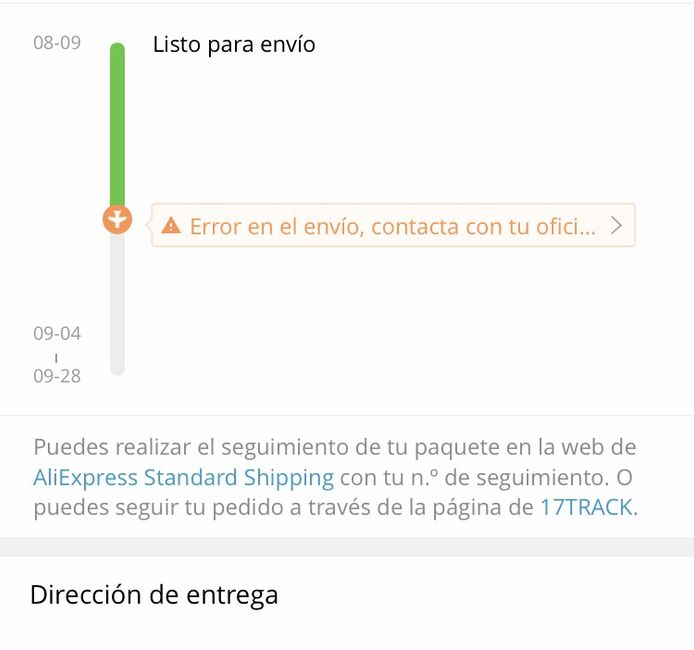
Task: Open the shipping error warning banner
Action: (x=393, y=226)
